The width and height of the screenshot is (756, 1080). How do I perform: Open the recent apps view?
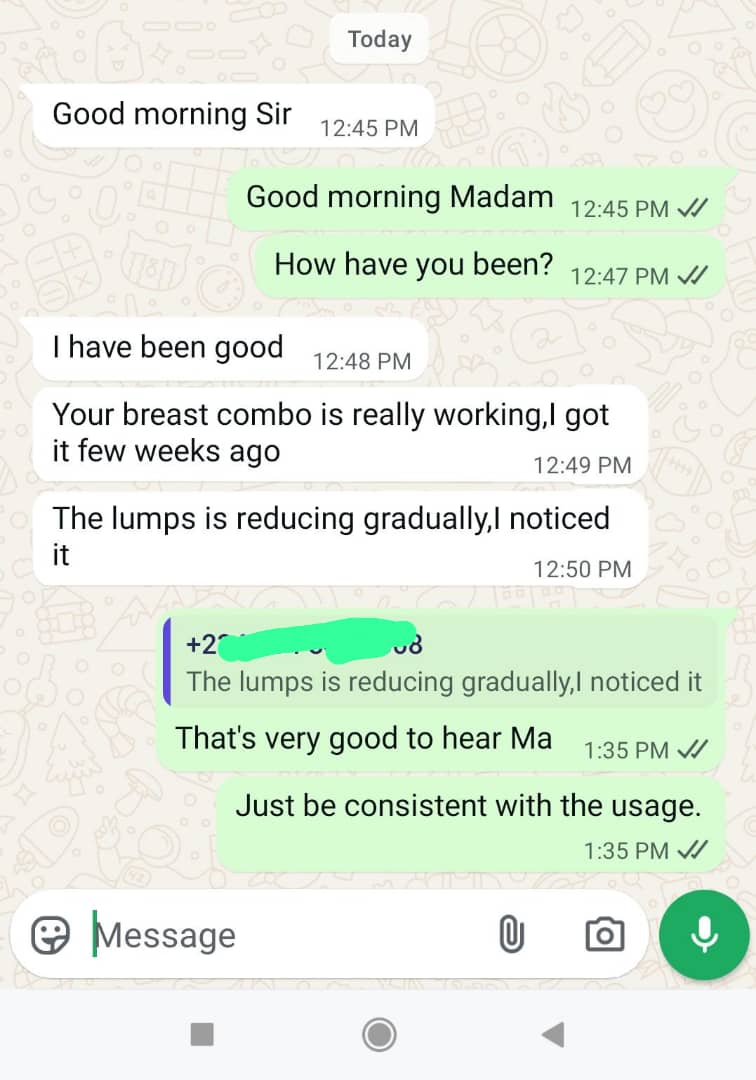click(202, 1034)
